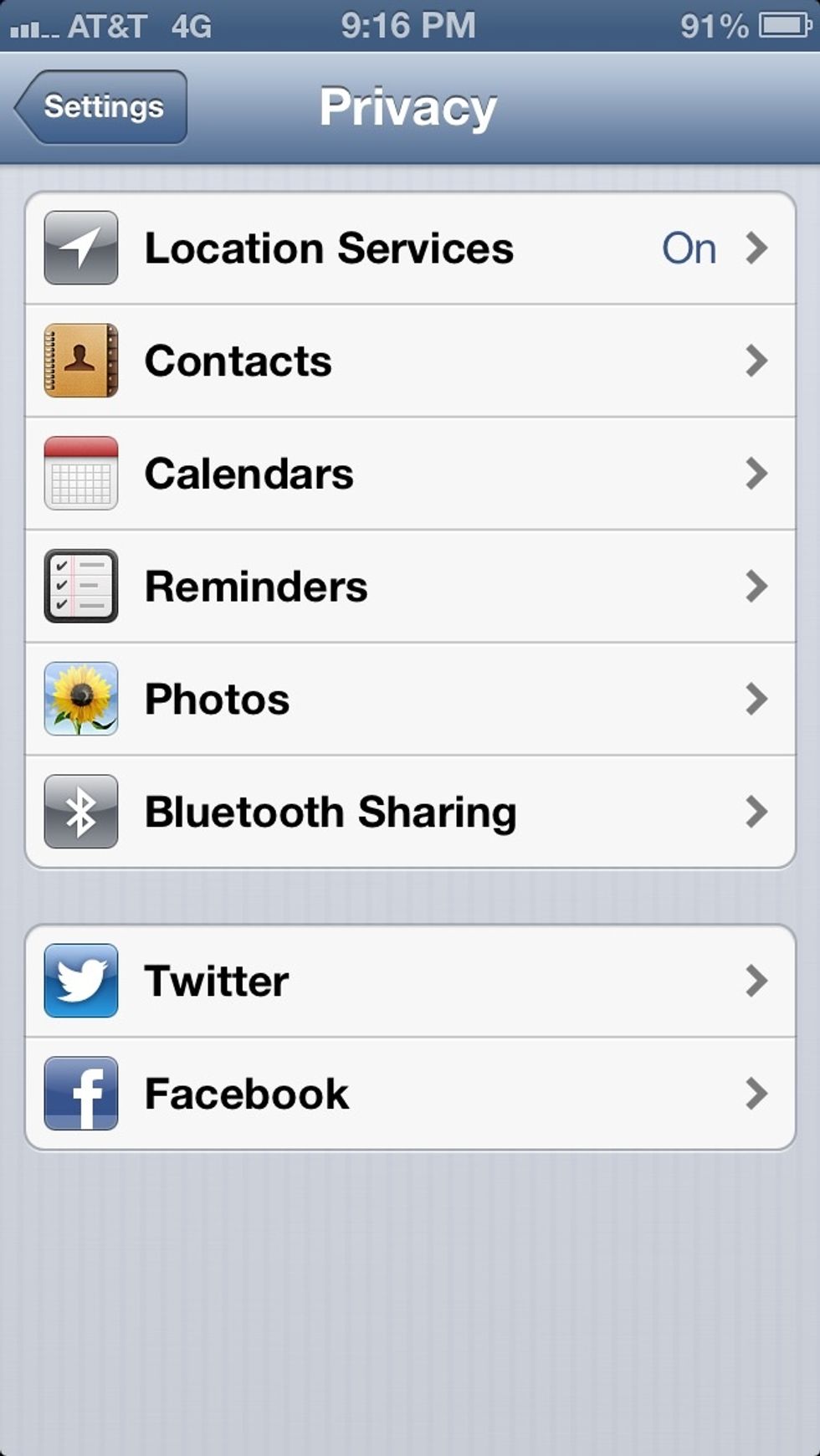Tap the Facebook row
Viewport: 820px width, 1456px height.
tap(410, 1094)
